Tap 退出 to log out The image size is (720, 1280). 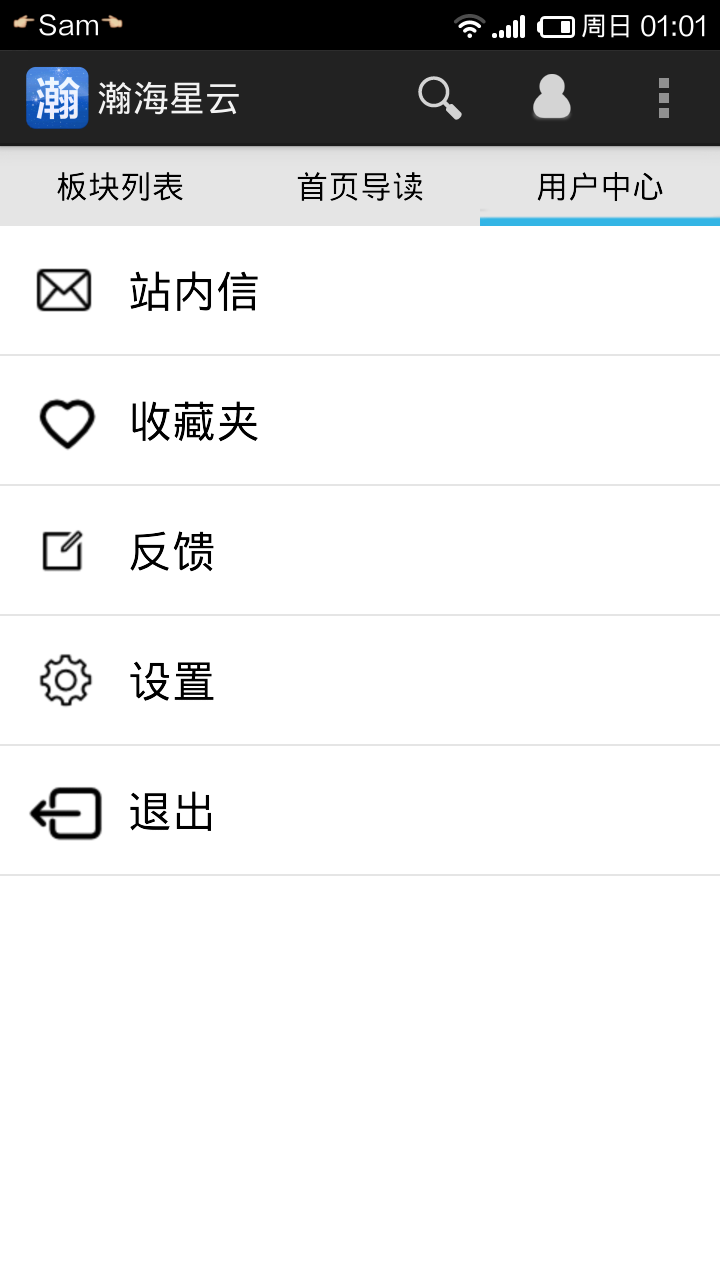point(360,811)
